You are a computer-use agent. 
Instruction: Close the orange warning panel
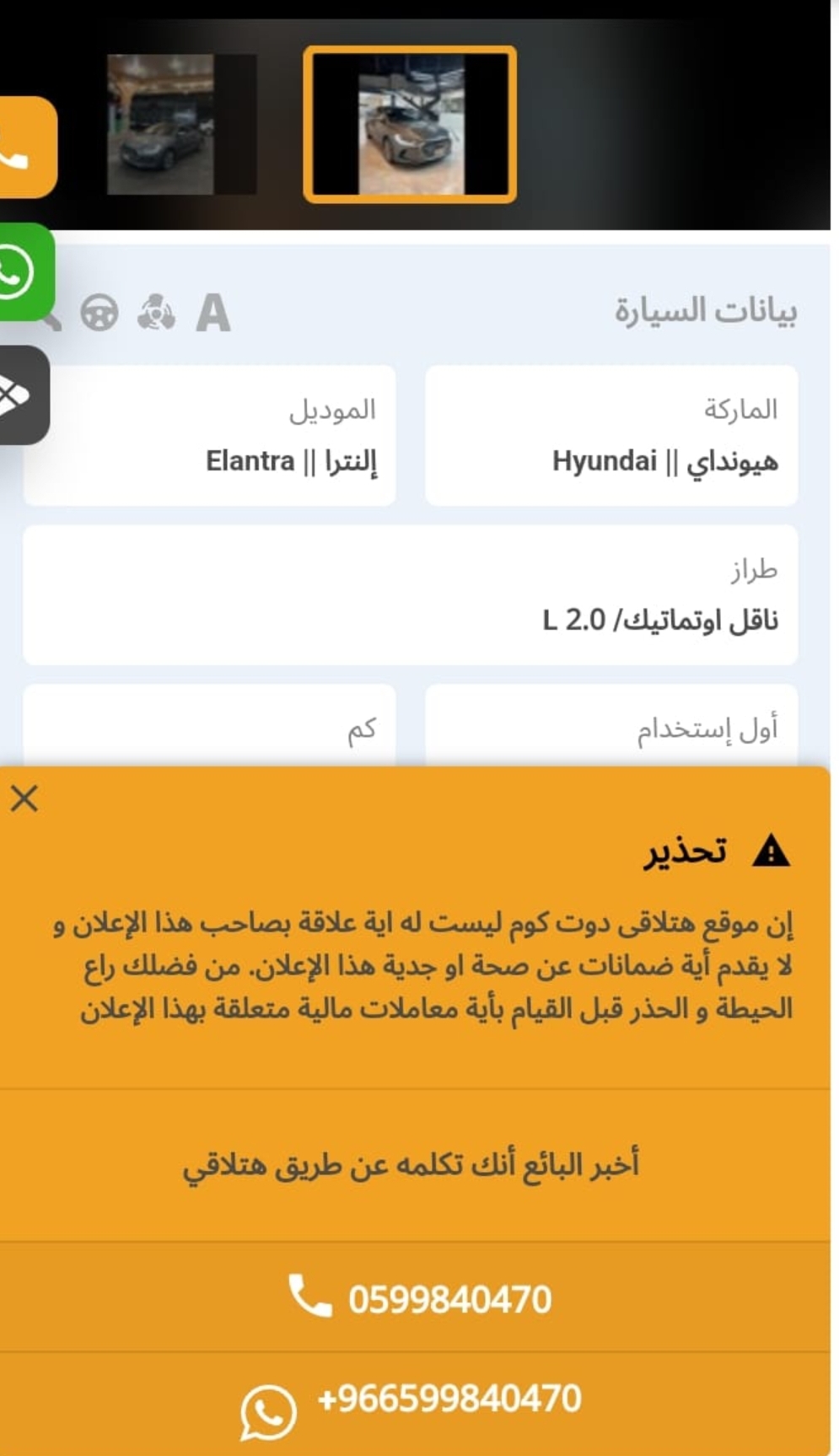(24, 798)
